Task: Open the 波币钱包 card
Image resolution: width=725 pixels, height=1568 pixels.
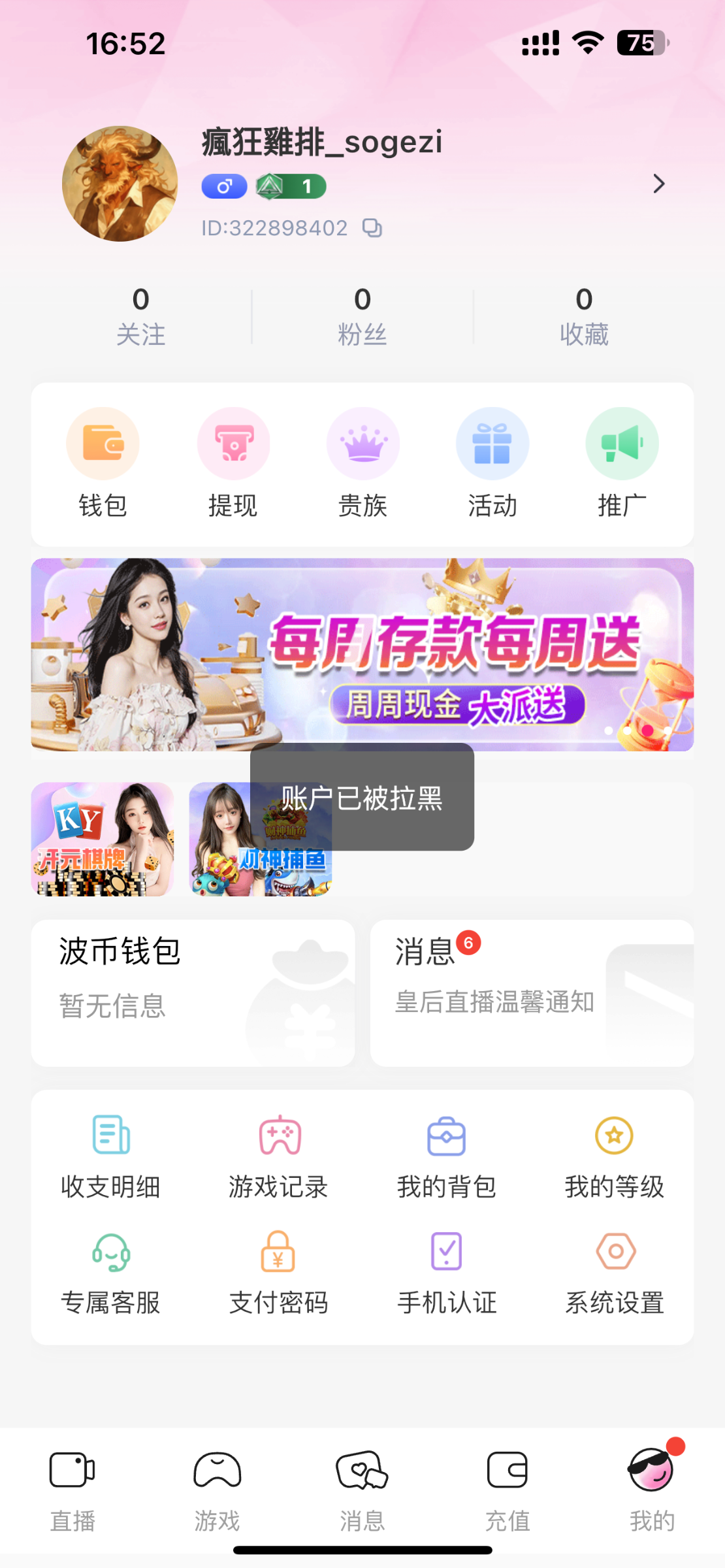Action: click(193, 992)
